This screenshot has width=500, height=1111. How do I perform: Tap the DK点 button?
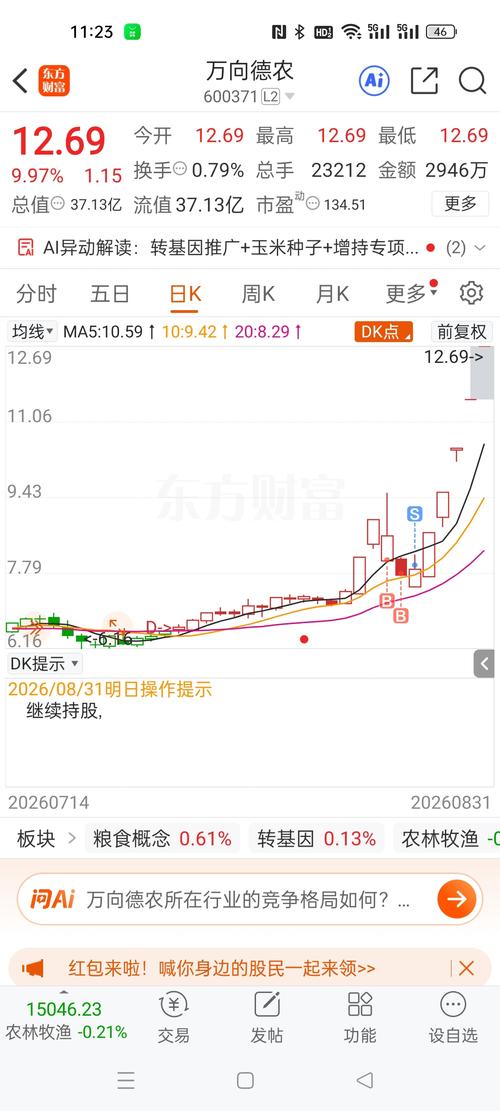(x=385, y=332)
